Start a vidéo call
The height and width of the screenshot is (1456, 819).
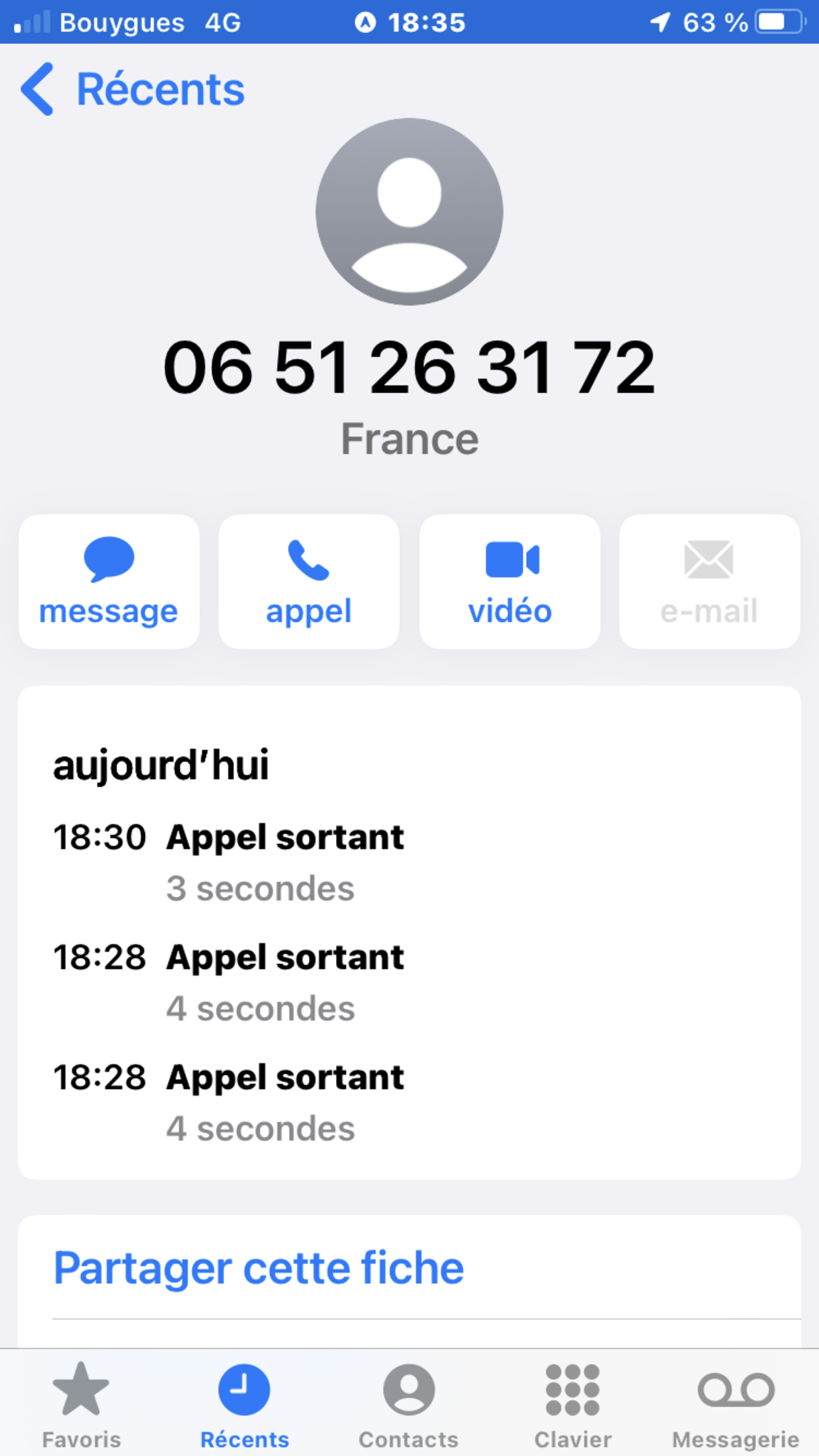click(509, 581)
